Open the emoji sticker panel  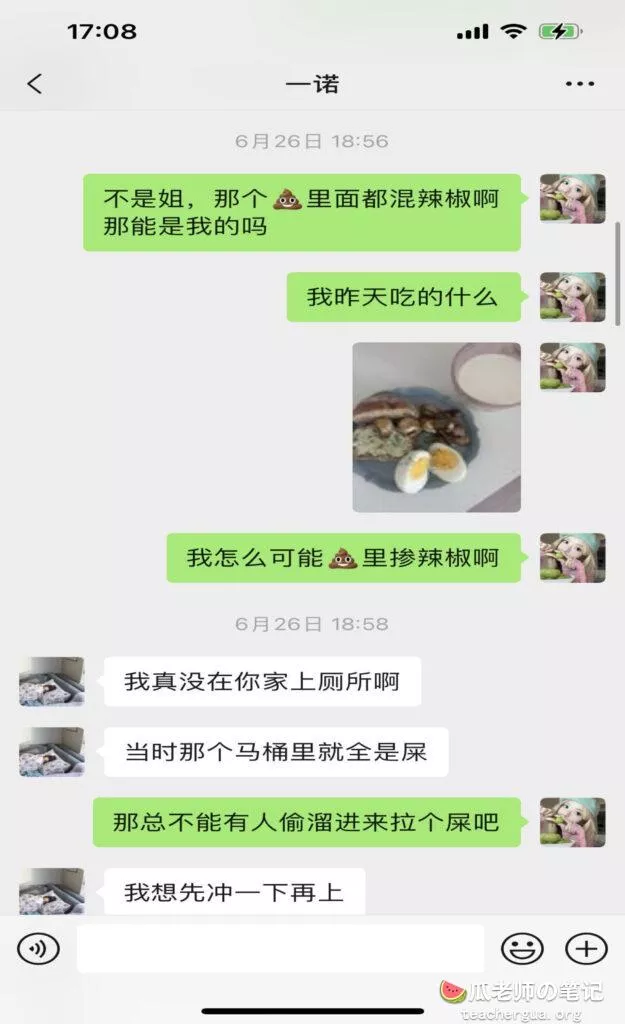pyautogui.click(x=521, y=947)
